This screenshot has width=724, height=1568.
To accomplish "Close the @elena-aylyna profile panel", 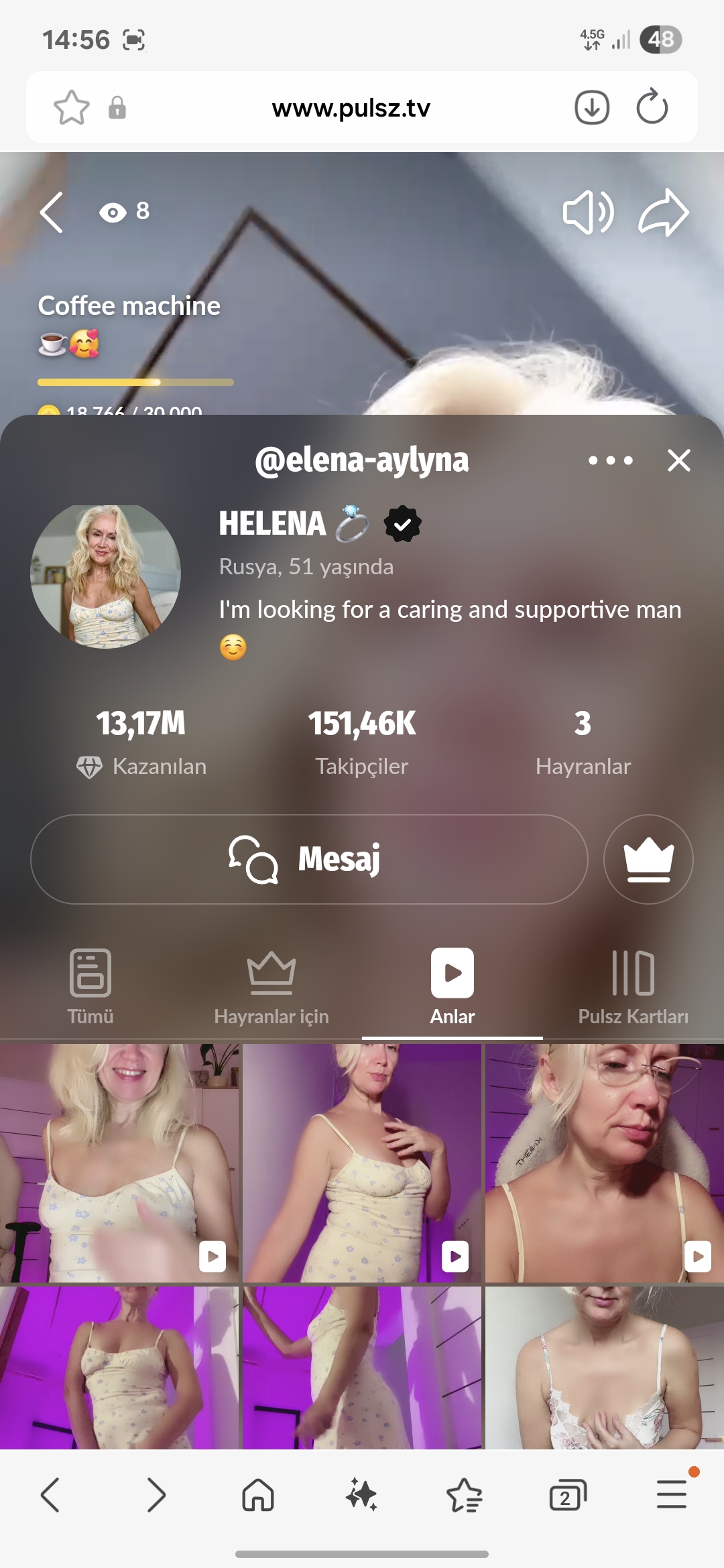I will tap(678, 460).
